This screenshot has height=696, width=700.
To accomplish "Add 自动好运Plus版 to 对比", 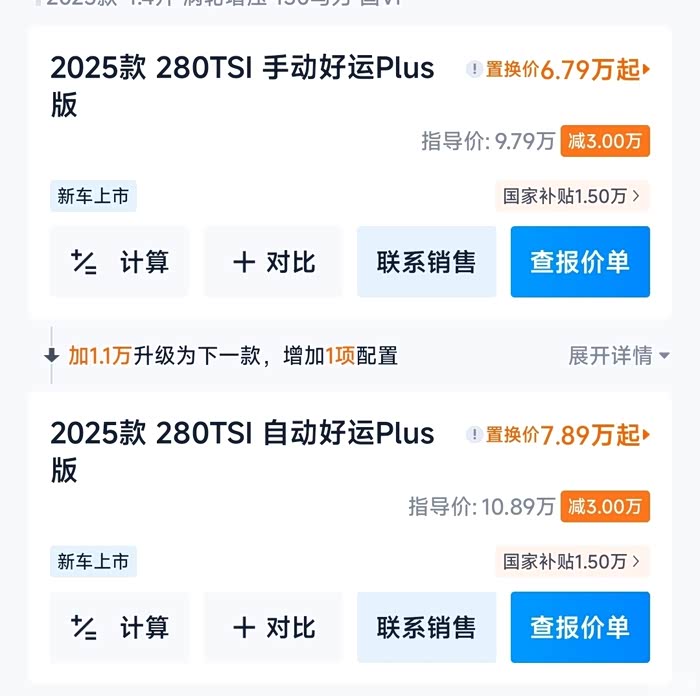I will [273, 627].
